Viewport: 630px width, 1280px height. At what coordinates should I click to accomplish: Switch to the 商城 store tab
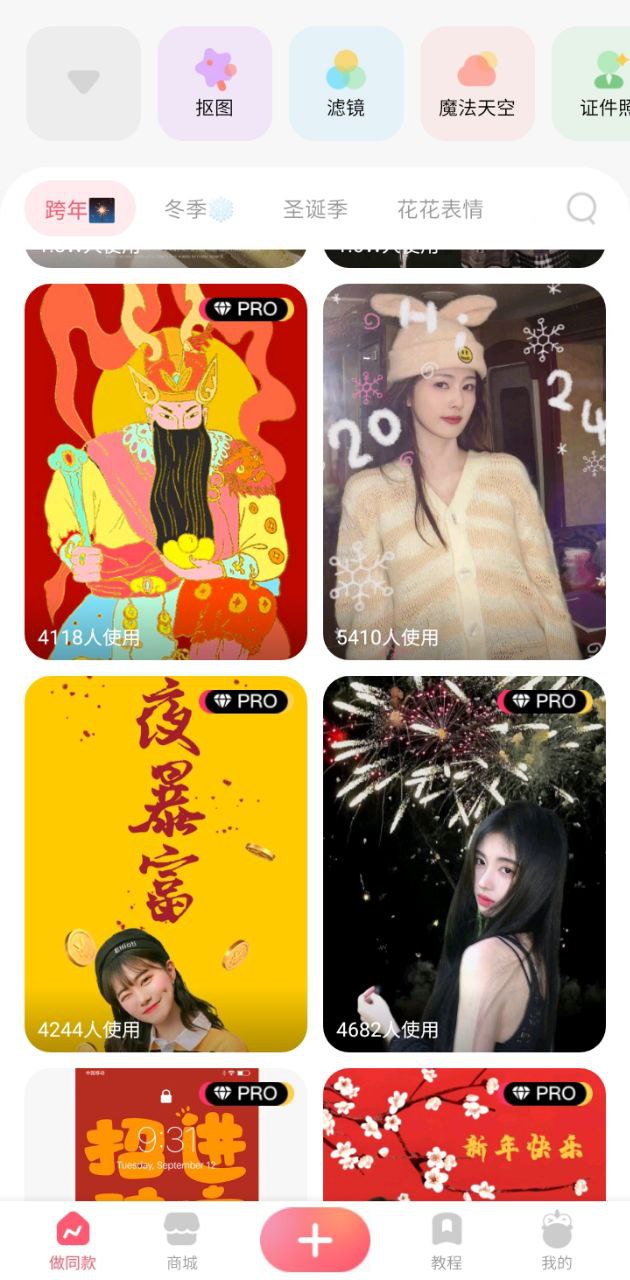click(182, 1240)
